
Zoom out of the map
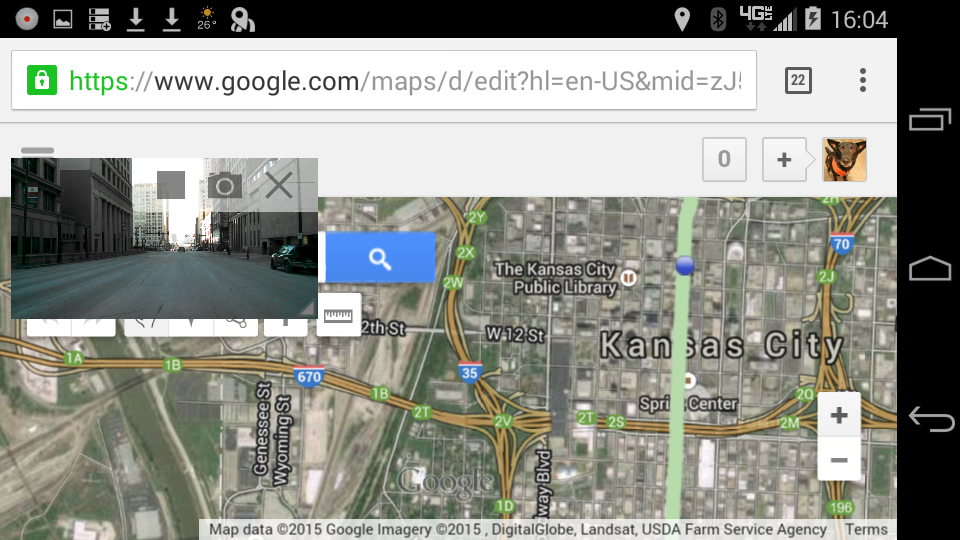pos(839,460)
